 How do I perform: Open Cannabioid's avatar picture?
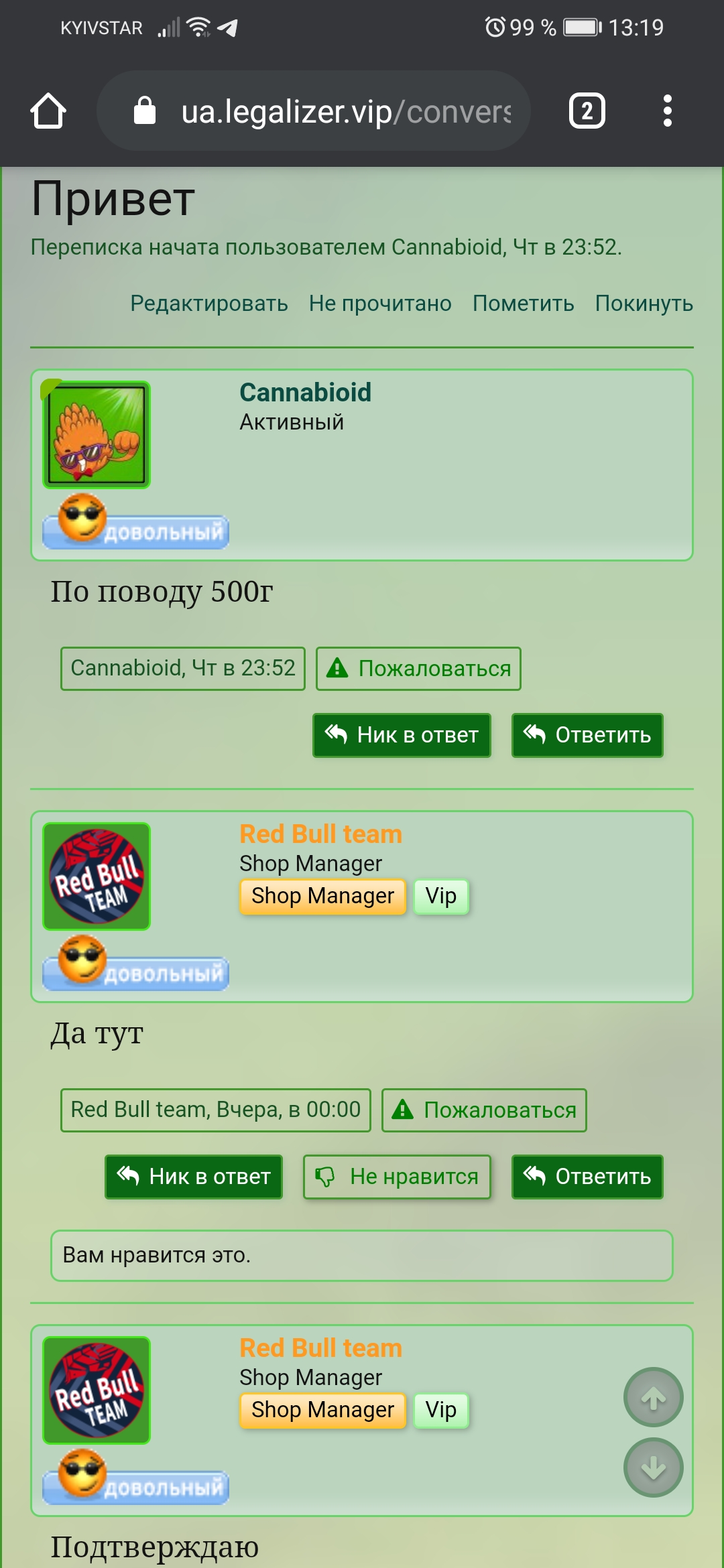tap(97, 435)
